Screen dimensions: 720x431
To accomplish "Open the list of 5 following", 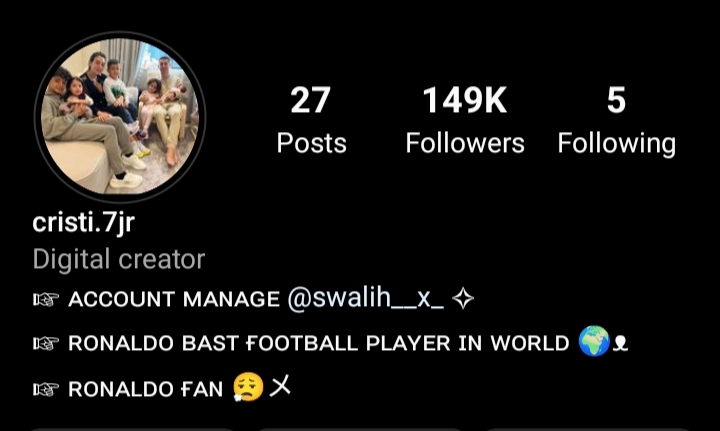I will point(616,121).
